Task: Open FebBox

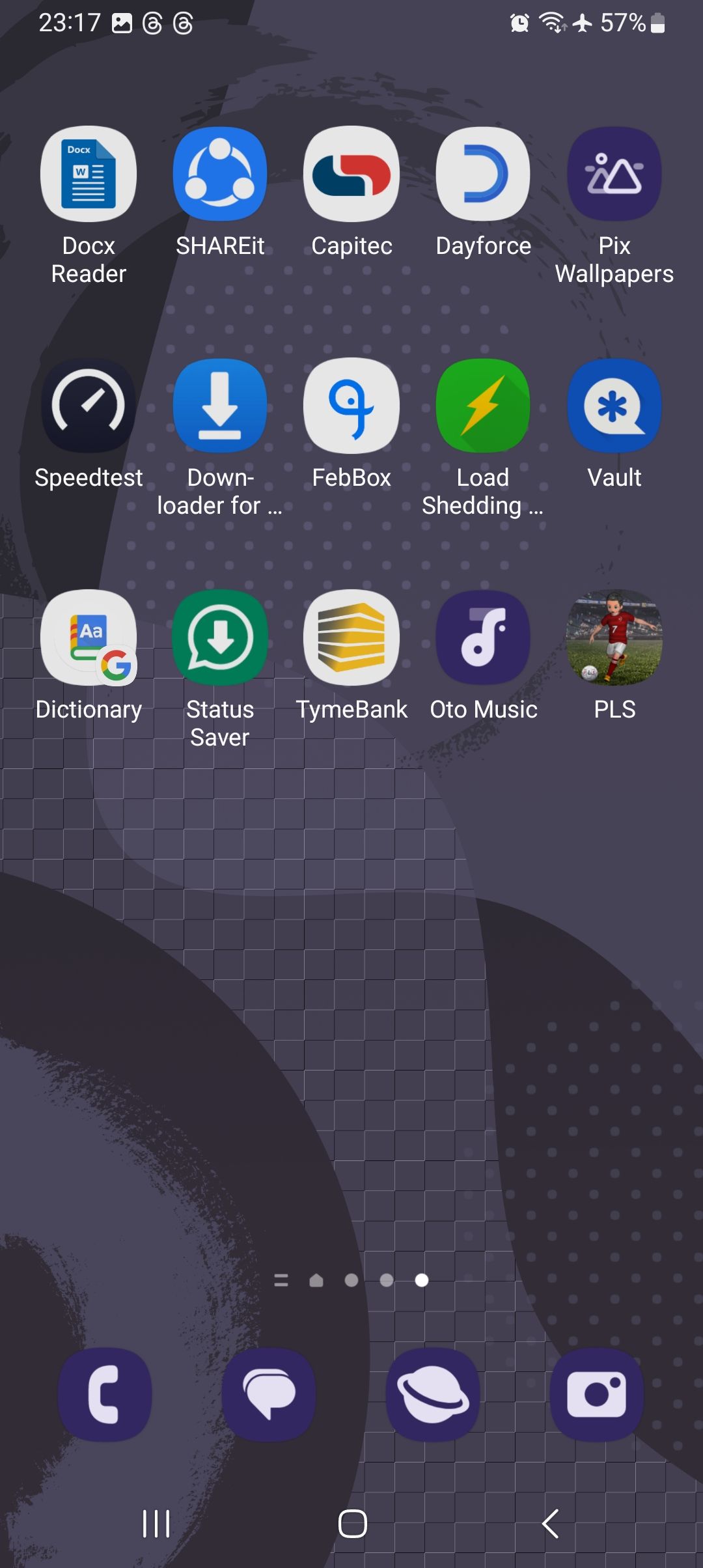Action: tap(351, 404)
